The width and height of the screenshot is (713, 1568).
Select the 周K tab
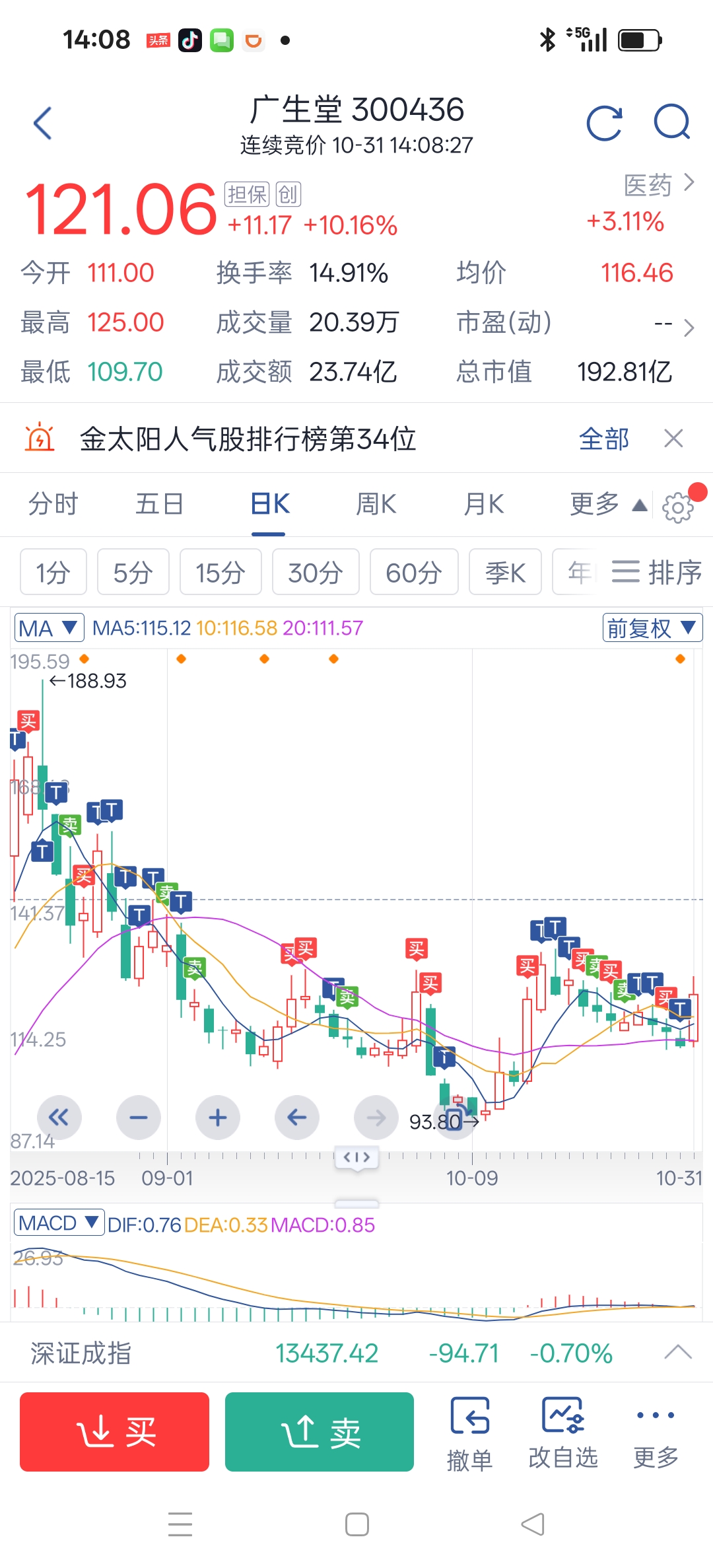[376, 504]
